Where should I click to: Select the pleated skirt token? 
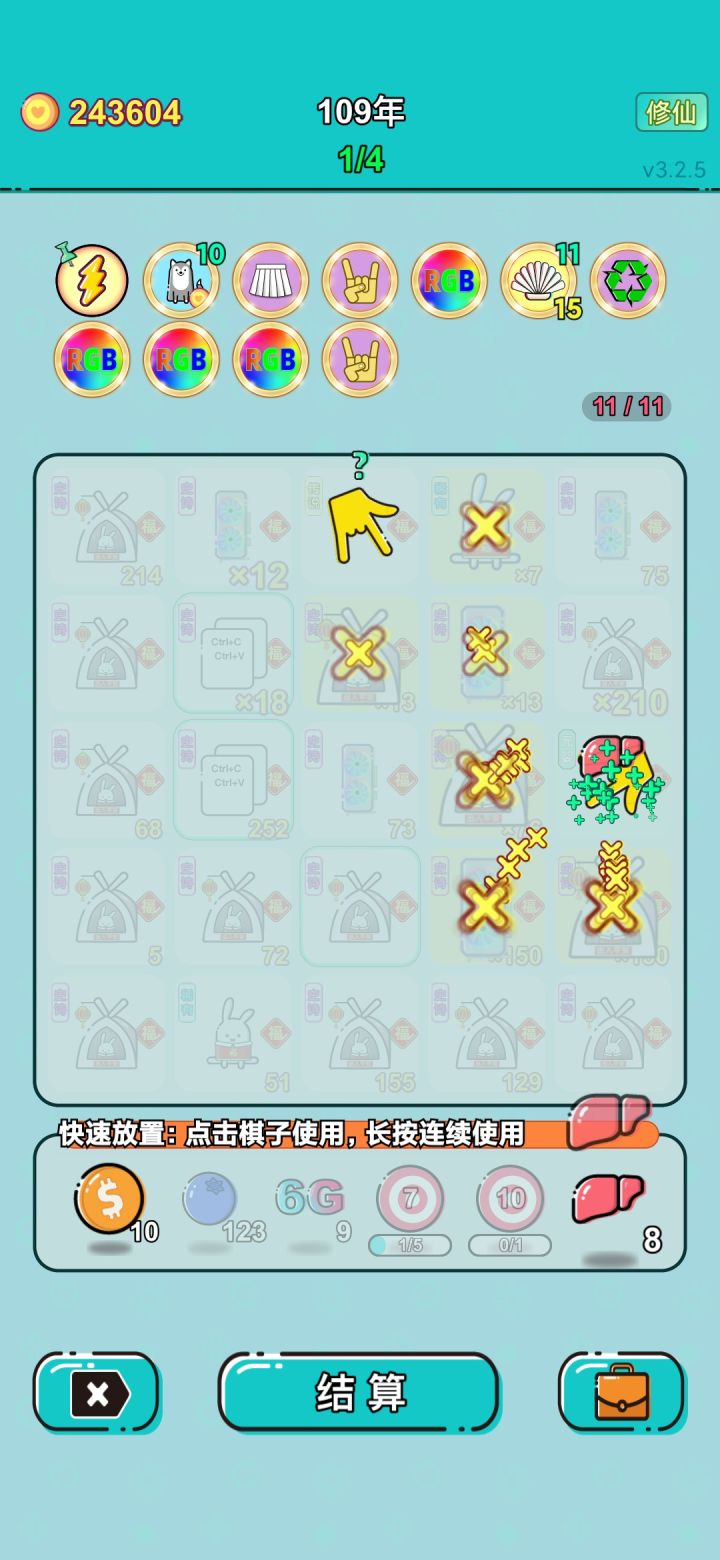tap(270, 281)
